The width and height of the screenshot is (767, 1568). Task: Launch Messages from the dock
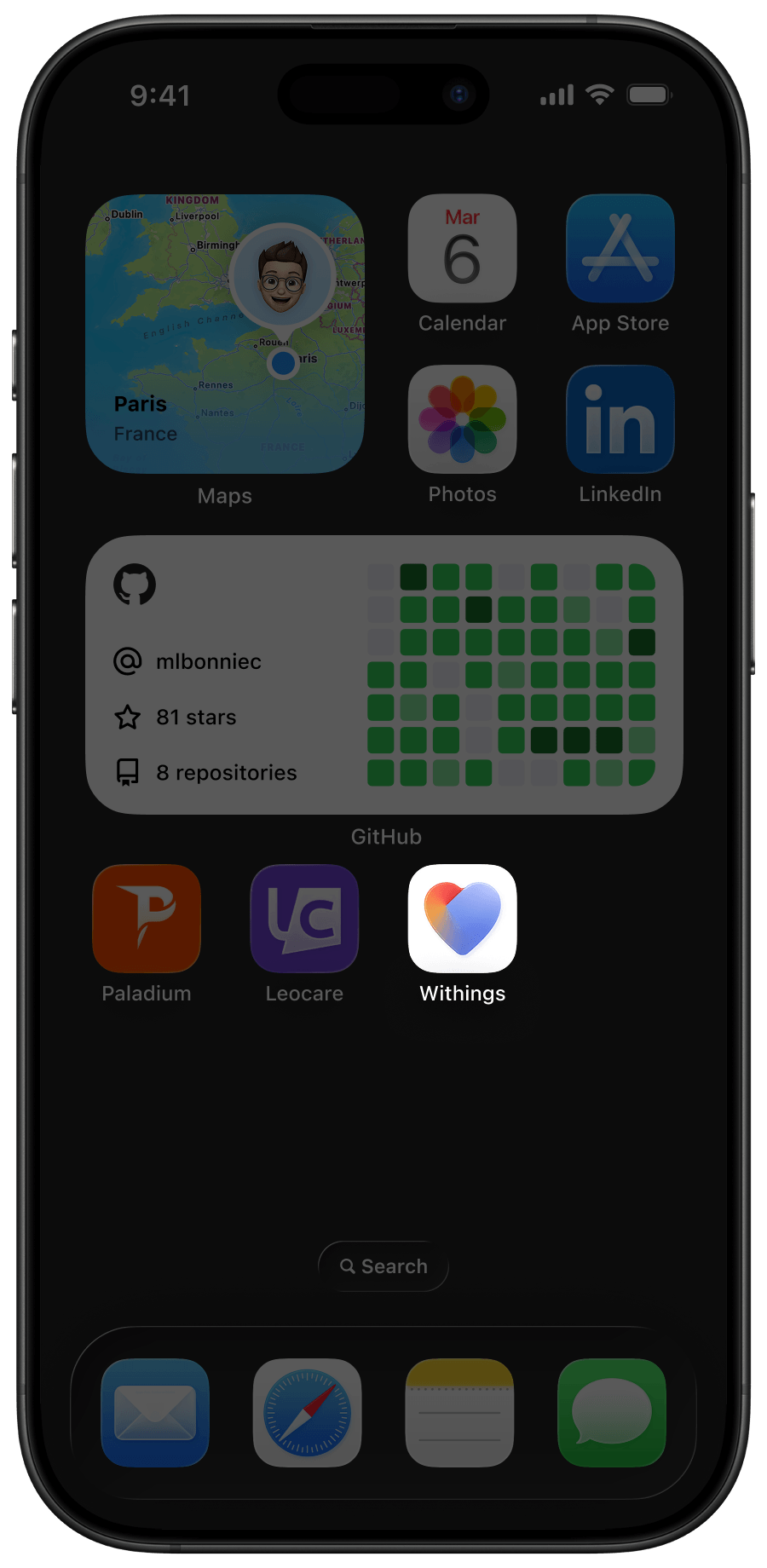click(x=614, y=1410)
